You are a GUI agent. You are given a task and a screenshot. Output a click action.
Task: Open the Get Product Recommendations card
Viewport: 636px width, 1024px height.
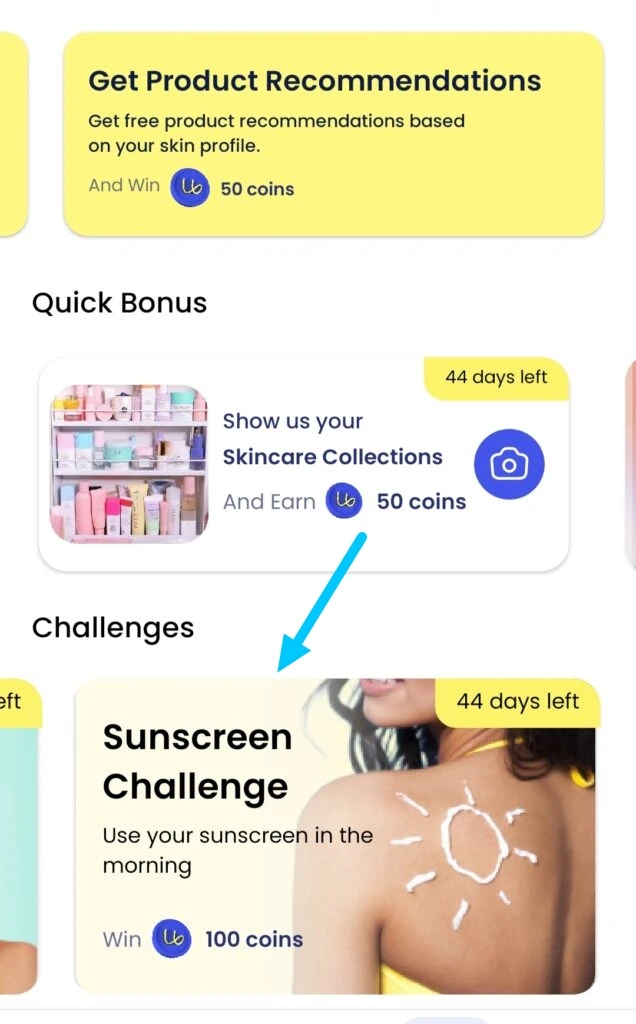coord(333,134)
